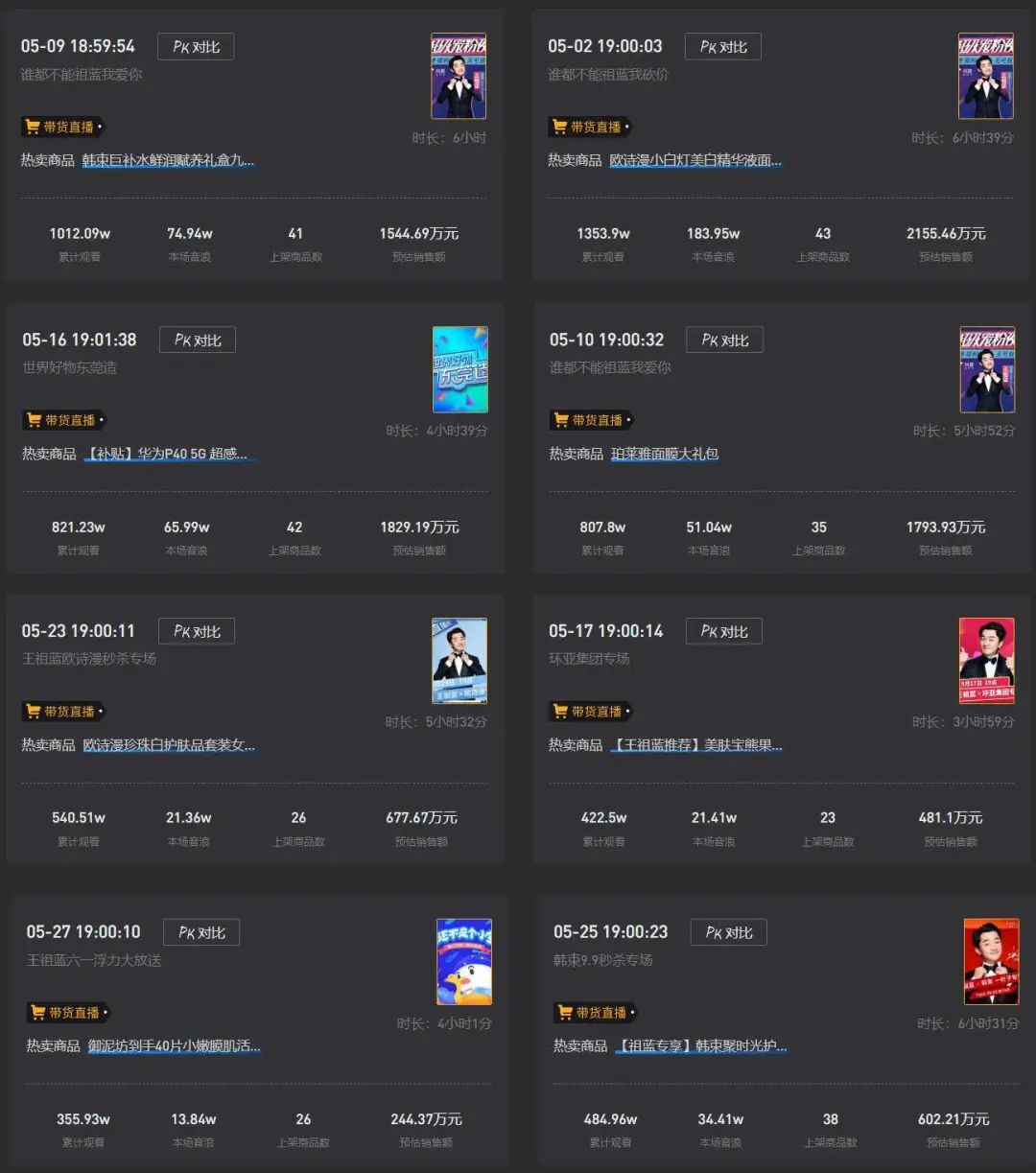
Task: Select the shopping cart badge under 05-02 stream
Action: (x=589, y=126)
